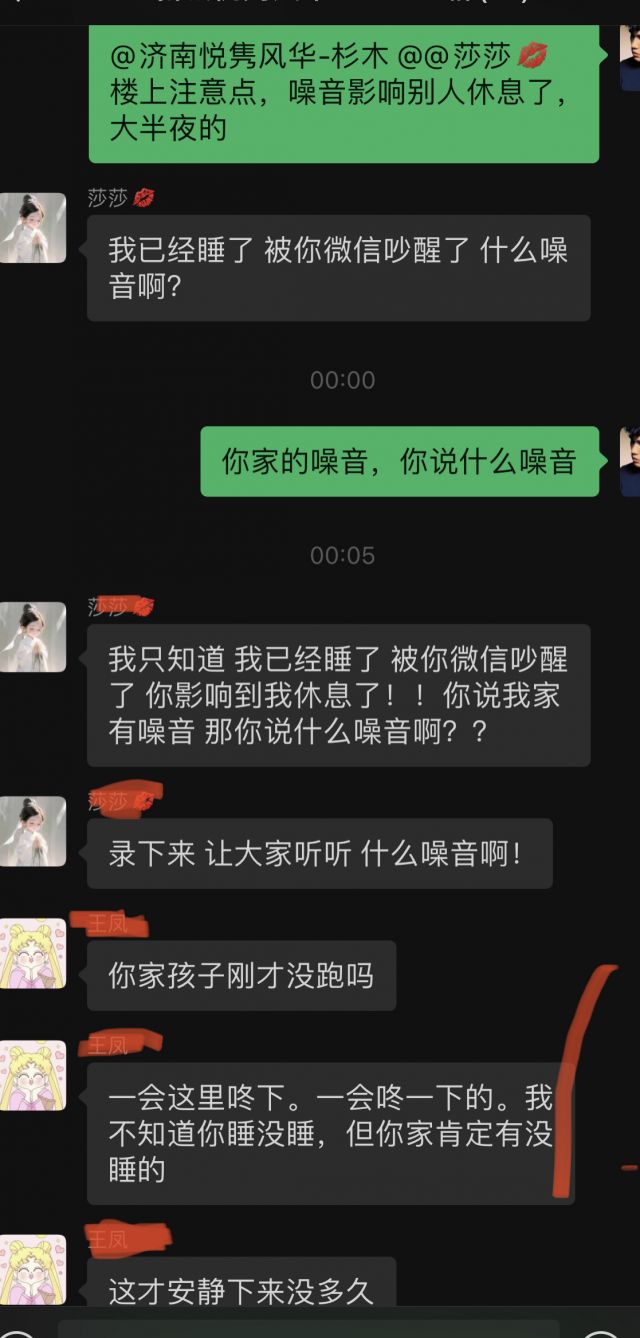Image resolution: width=640 pixels, height=1338 pixels.
Task: Open avatar next to "你家孩子刚才没跑吗"
Action: pyautogui.click(x=33, y=954)
